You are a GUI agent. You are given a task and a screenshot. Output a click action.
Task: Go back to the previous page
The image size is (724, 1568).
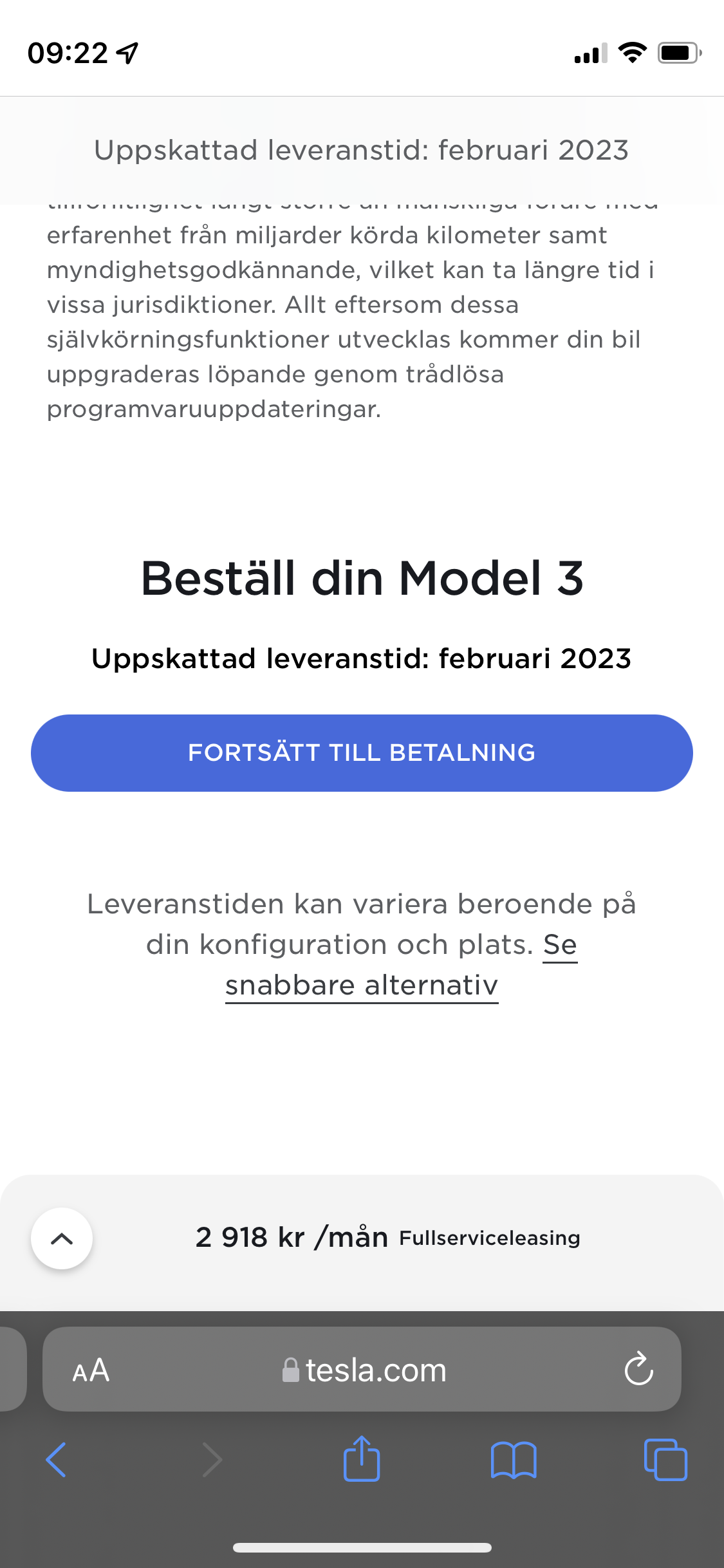[57, 1459]
